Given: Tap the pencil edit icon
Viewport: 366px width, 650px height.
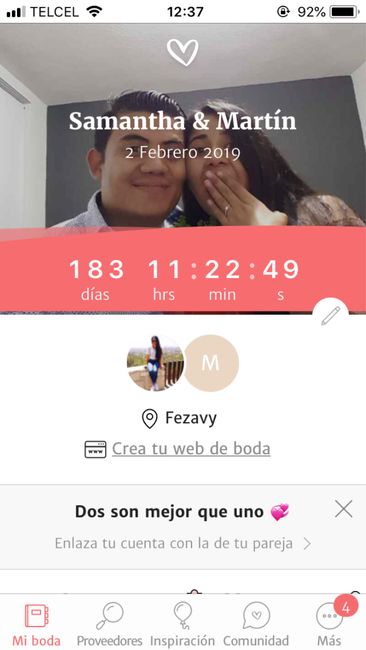Looking at the screenshot, I should [330, 315].
